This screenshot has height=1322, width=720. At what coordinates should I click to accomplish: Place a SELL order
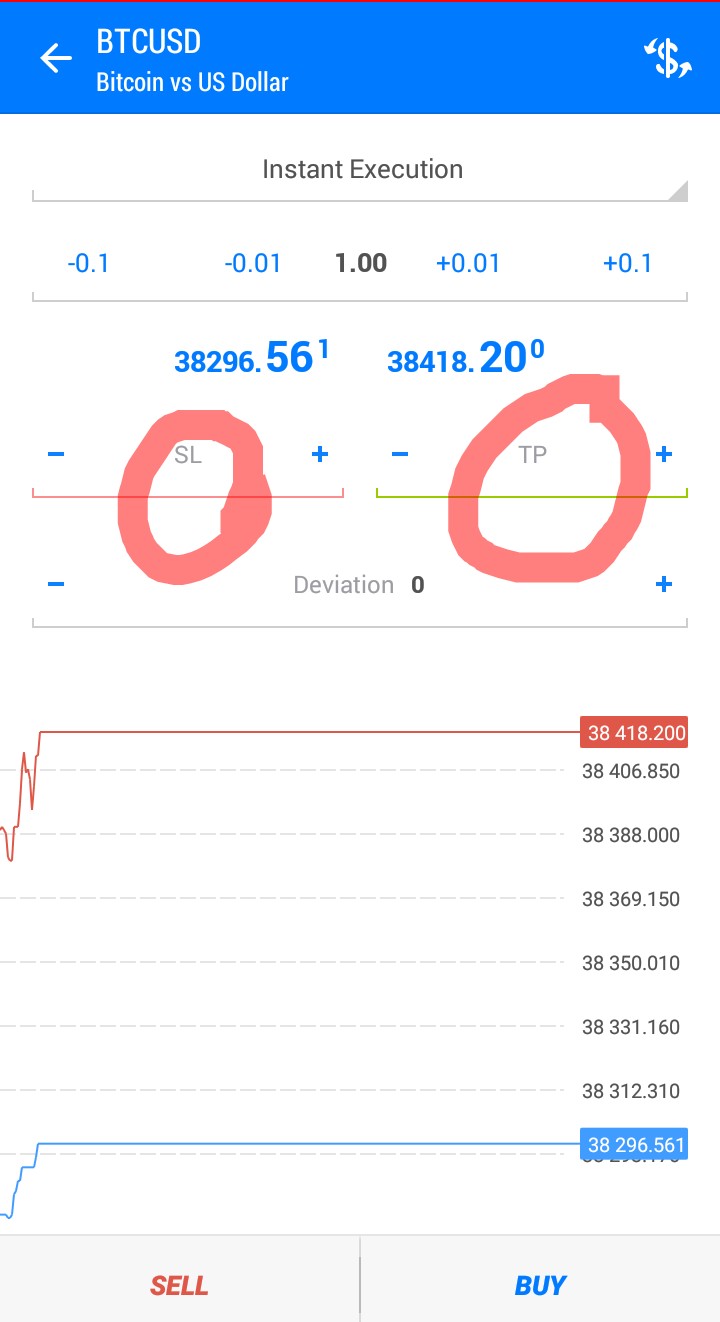tap(179, 1286)
